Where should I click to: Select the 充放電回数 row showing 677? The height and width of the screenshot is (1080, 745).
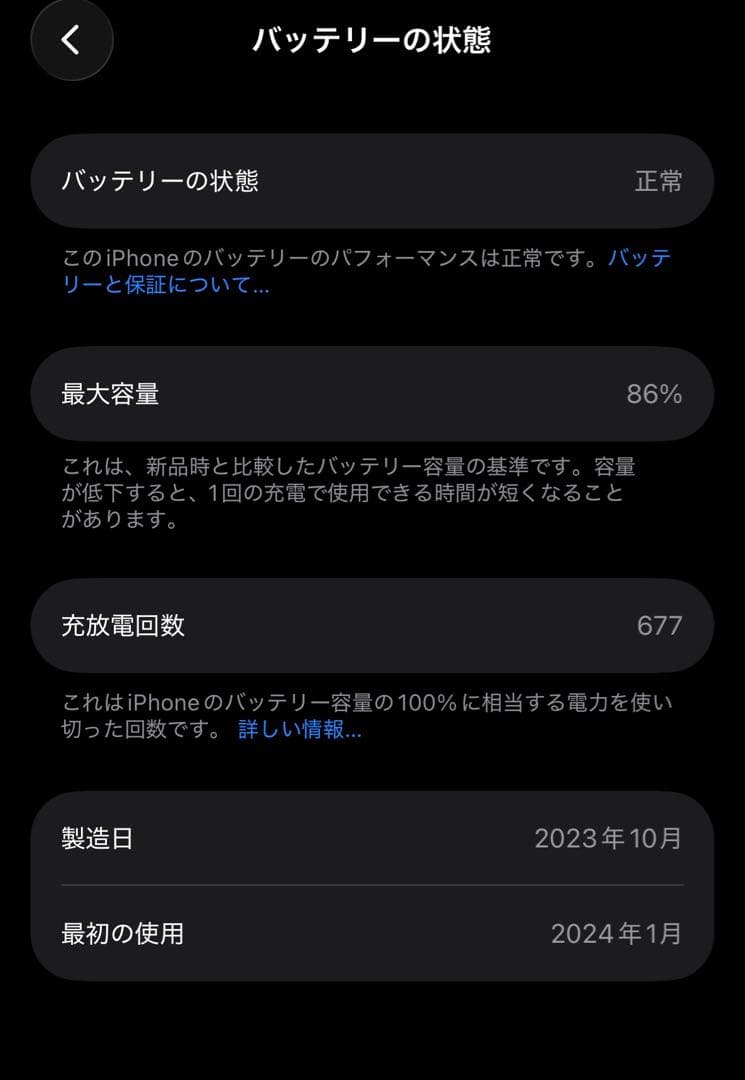click(372, 626)
